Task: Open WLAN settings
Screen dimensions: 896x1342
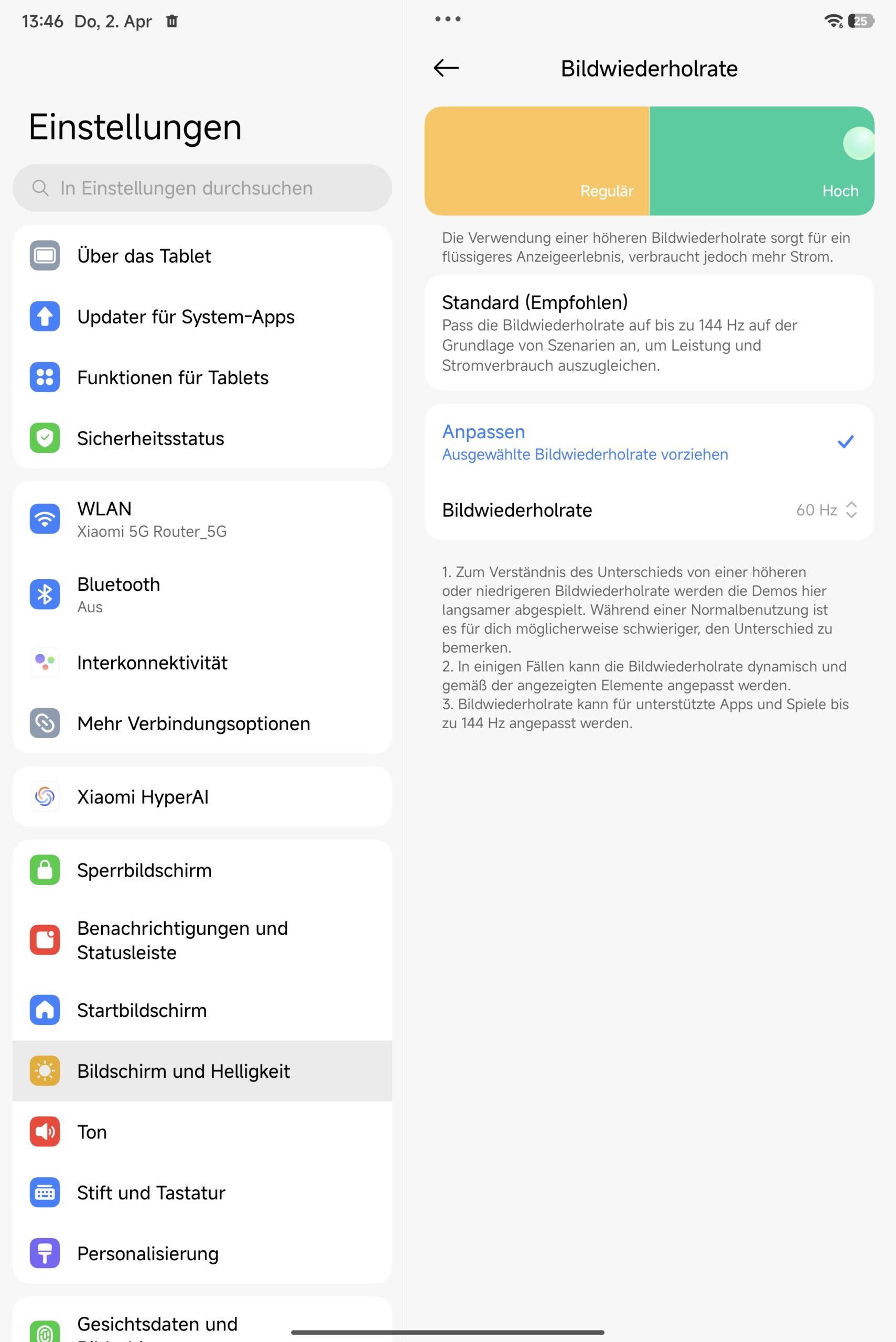Action: [x=202, y=519]
